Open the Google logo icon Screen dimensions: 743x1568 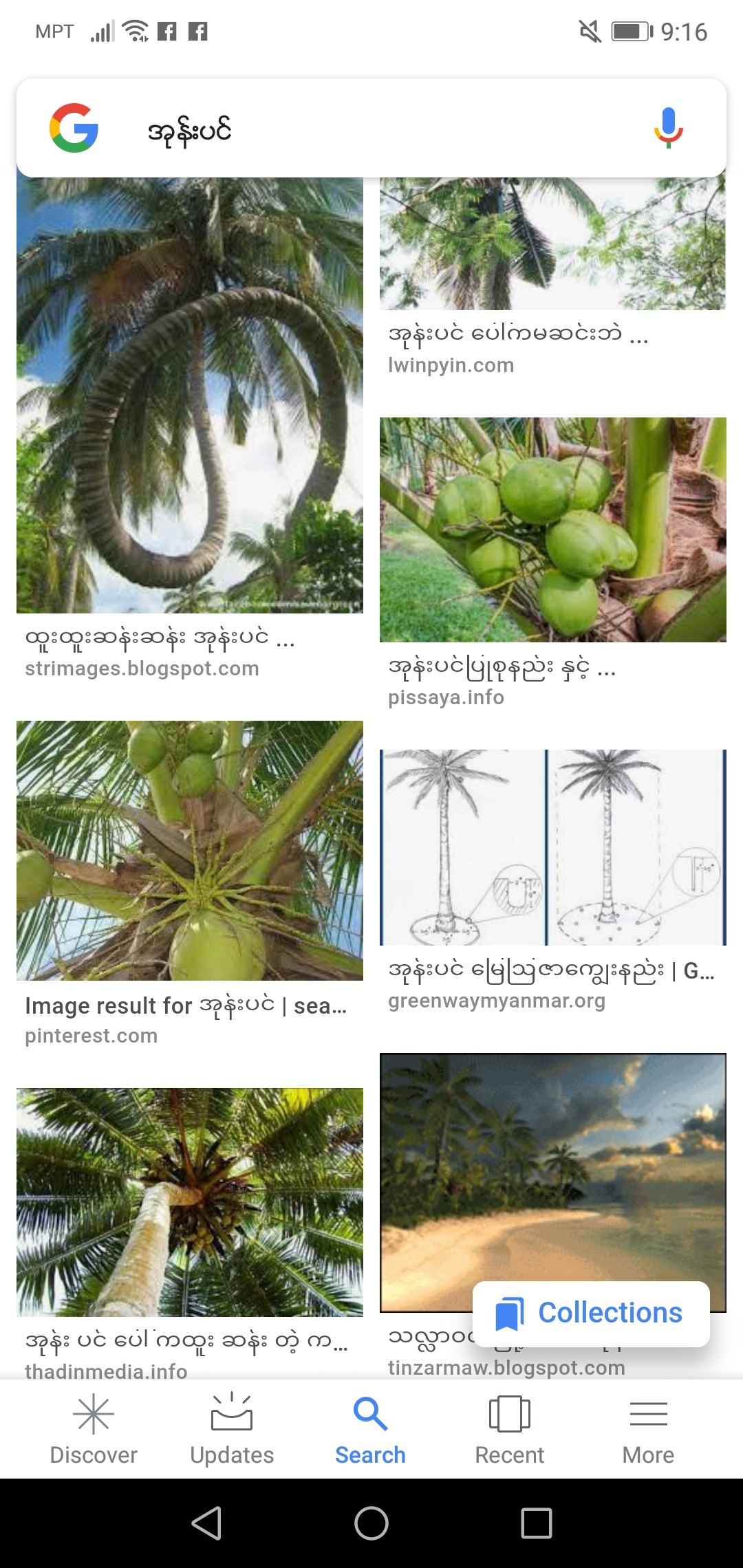click(x=74, y=129)
